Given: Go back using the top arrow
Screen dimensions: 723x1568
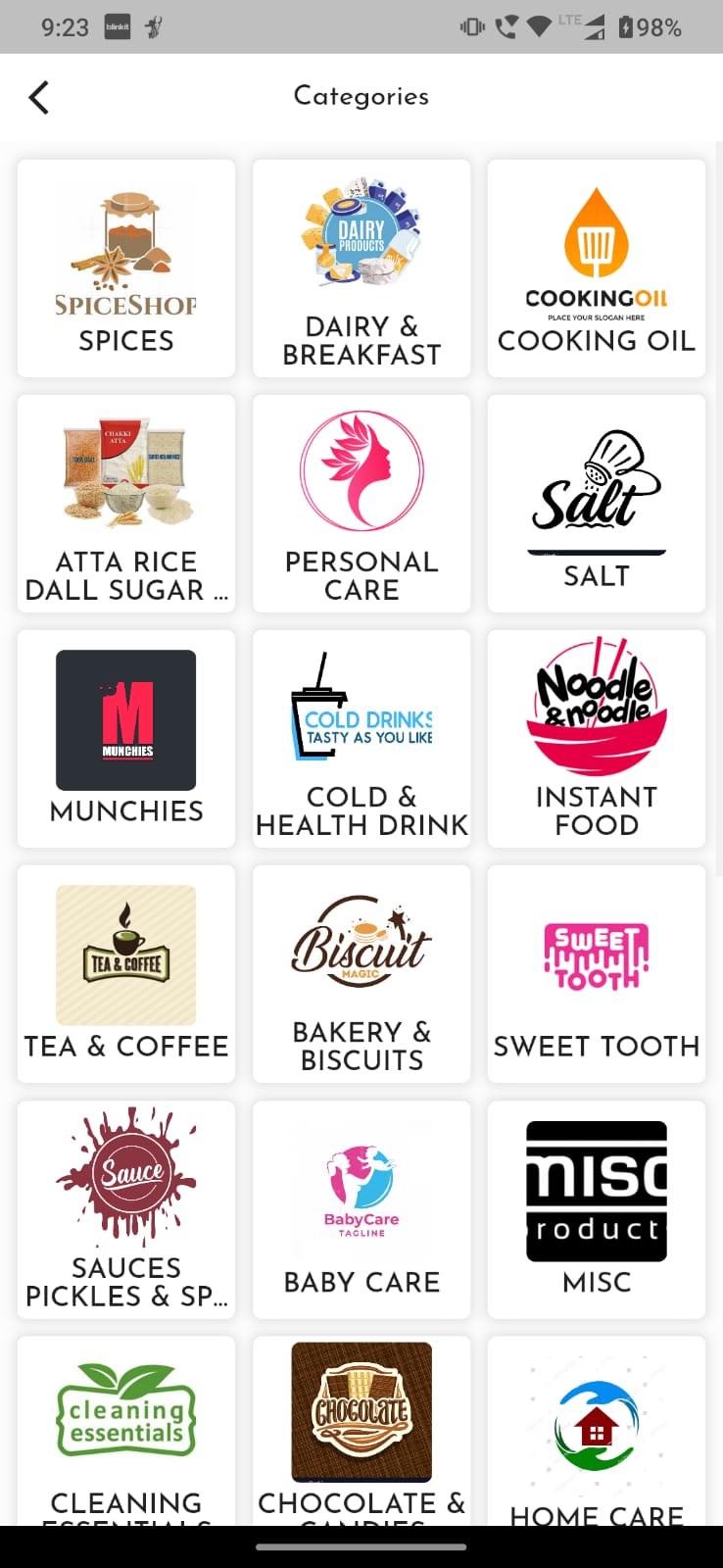Looking at the screenshot, I should 39,97.
